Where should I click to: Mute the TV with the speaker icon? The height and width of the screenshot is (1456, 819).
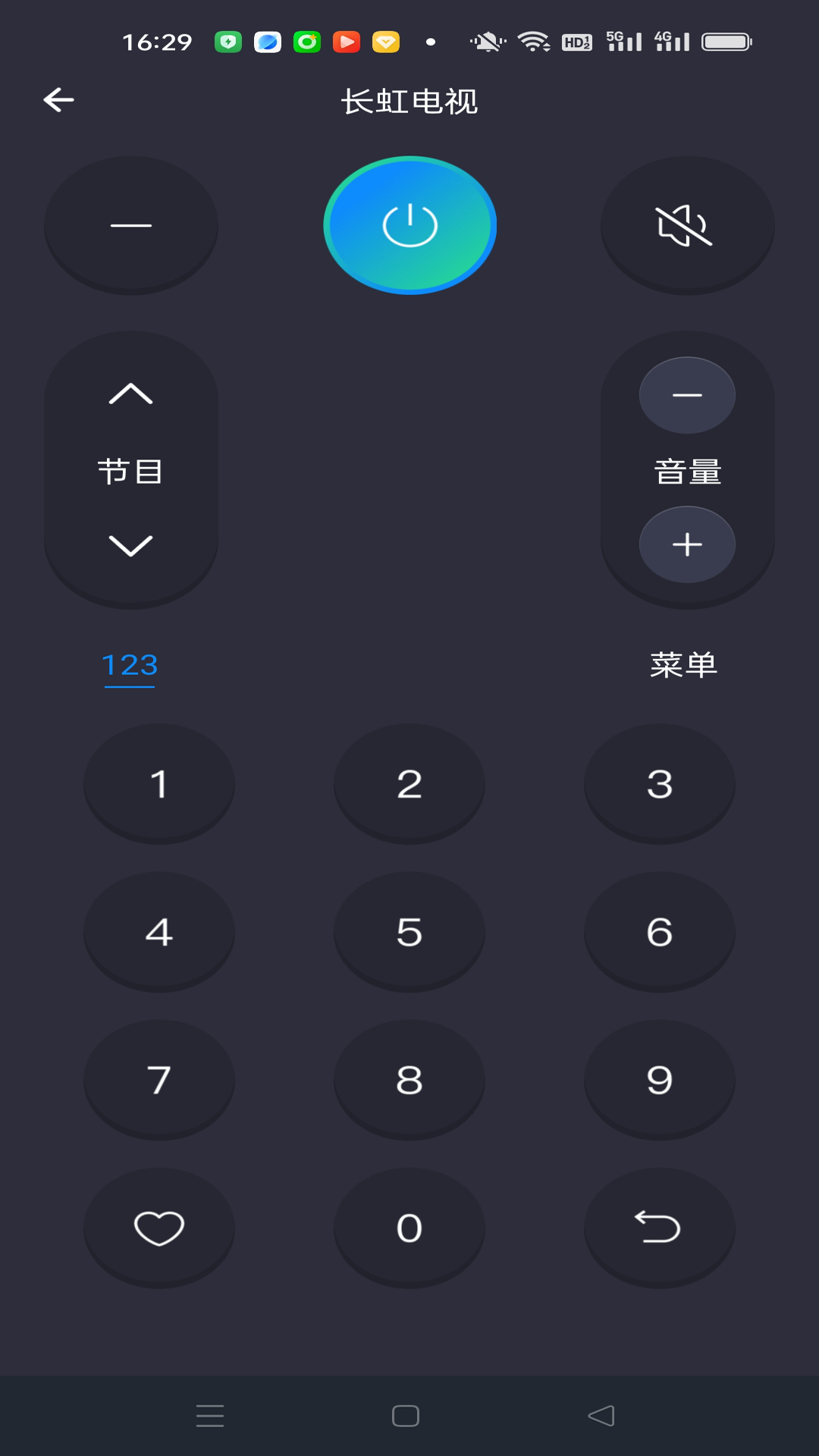pyautogui.click(x=687, y=224)
